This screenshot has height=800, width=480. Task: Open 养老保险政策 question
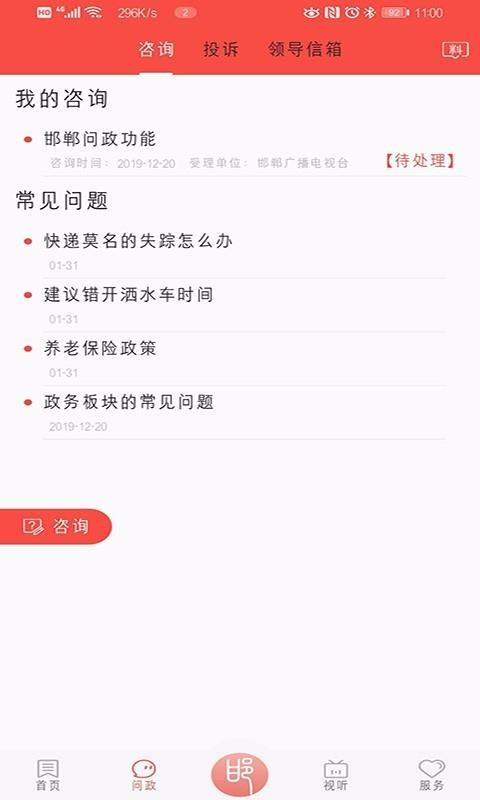tap(237, 359)
